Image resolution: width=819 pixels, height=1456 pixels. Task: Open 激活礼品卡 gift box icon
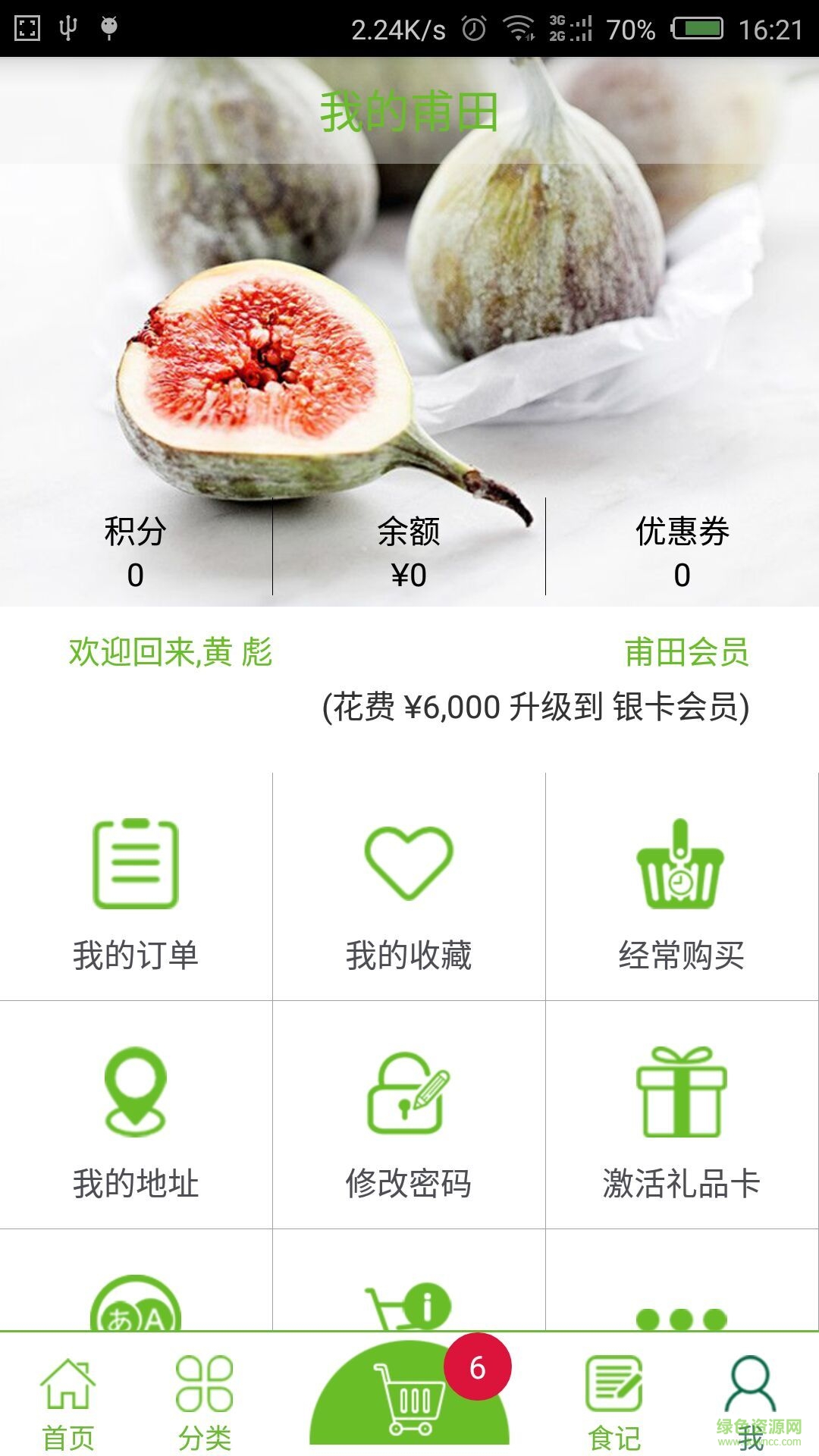click(681, 1092)
